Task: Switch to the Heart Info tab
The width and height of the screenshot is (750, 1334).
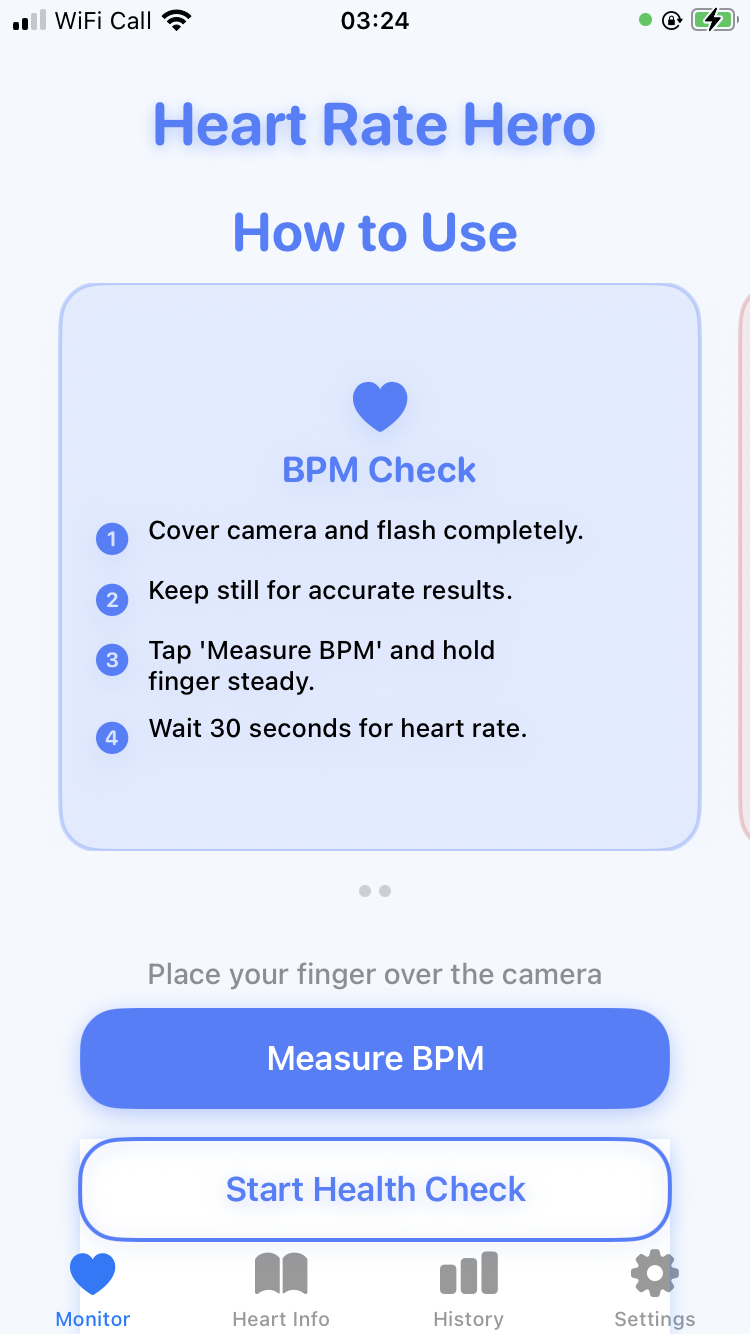Action: pyautogui.click(x=281, y=1290)
